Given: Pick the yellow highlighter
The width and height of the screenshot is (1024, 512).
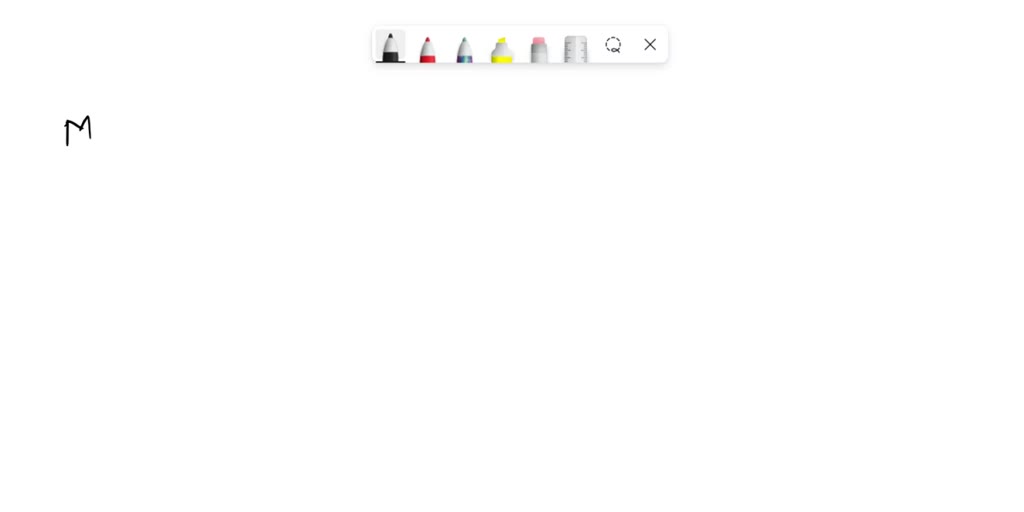Looking at the screenshot, I should (501, 49).
